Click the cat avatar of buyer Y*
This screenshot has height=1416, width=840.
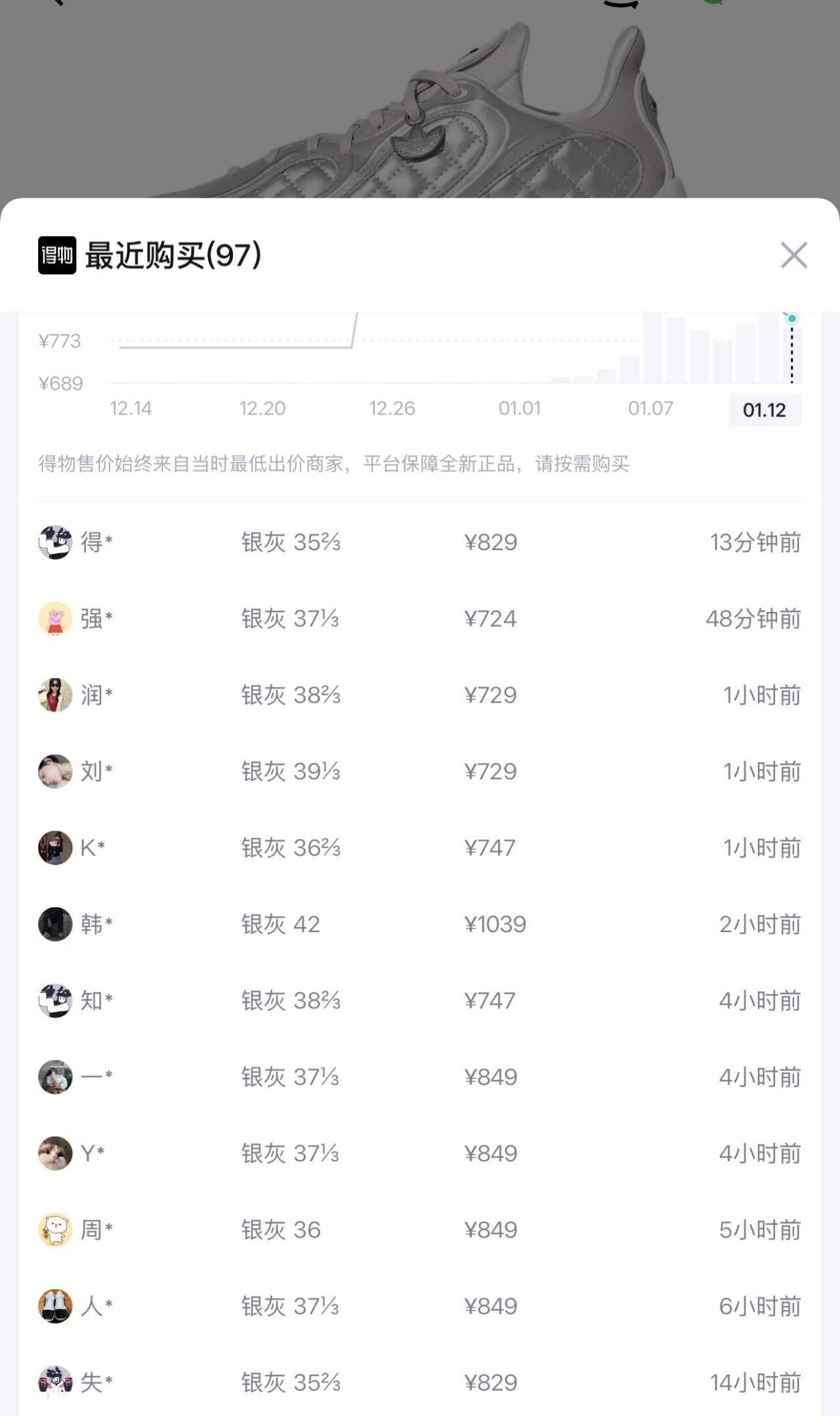point(55,1153)
